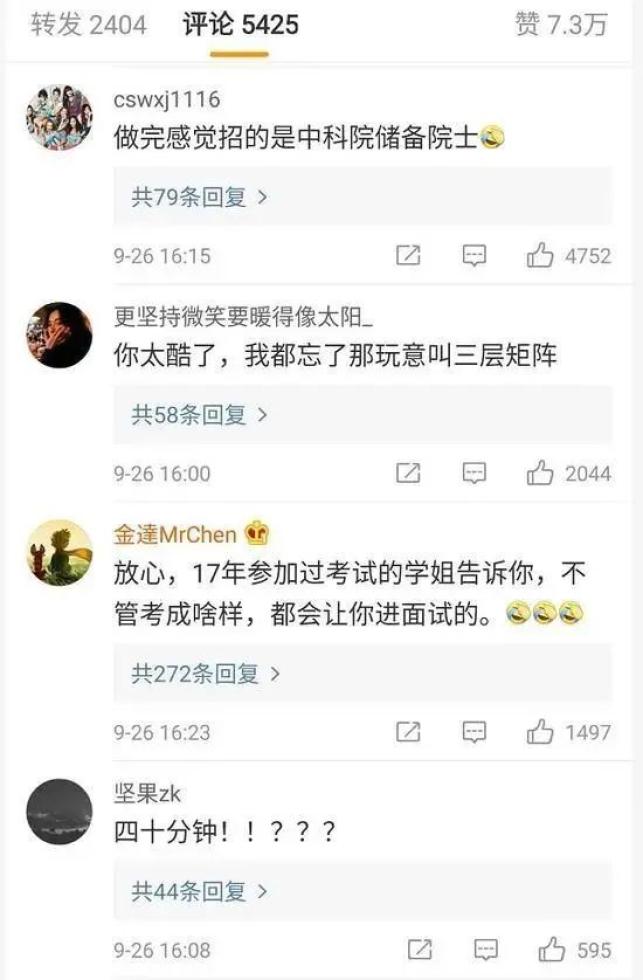Screen dimensions: 643x980
Task: Reply to cswxj1116's comment
Action: pyautogui.click(x=474, y=256)
